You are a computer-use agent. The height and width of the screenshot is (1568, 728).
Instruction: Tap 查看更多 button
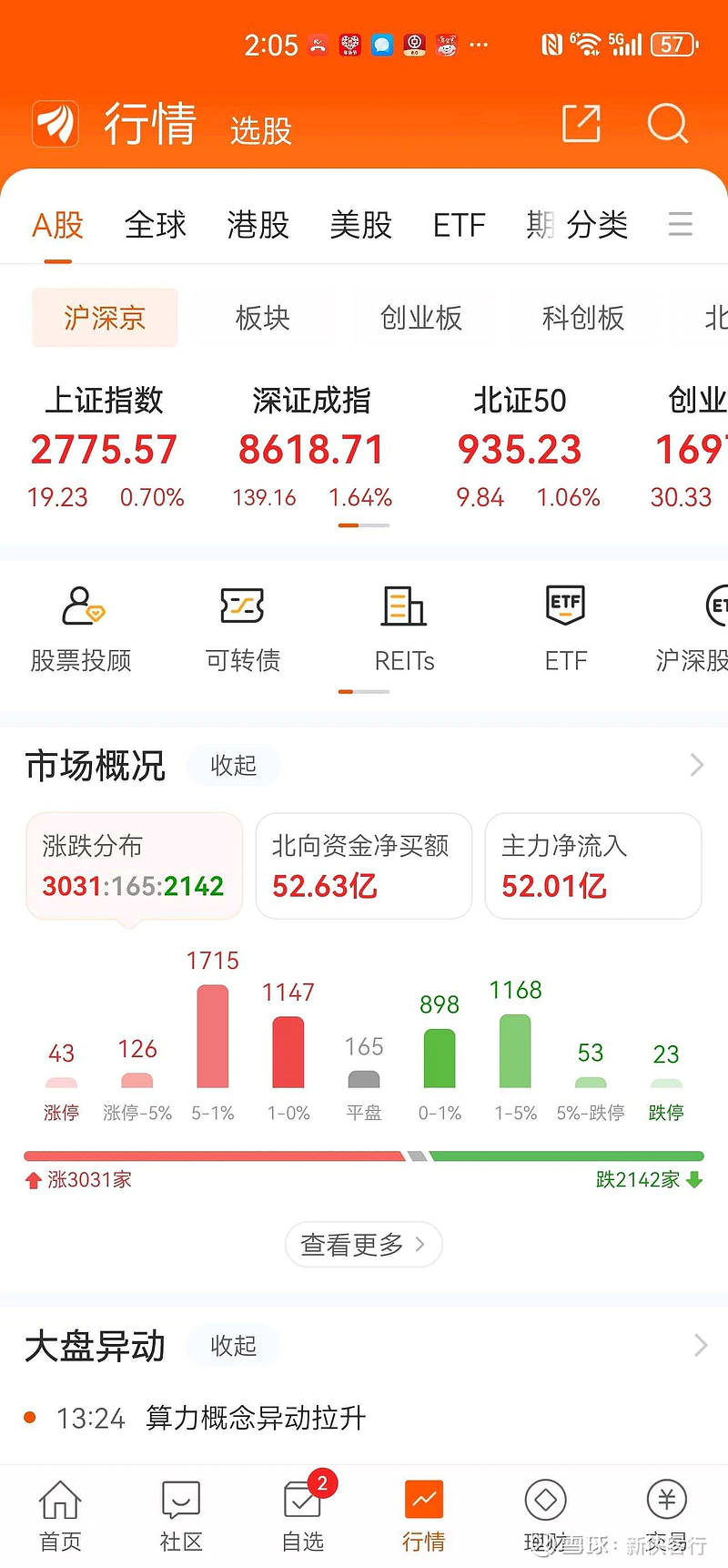click(364, 1244)
